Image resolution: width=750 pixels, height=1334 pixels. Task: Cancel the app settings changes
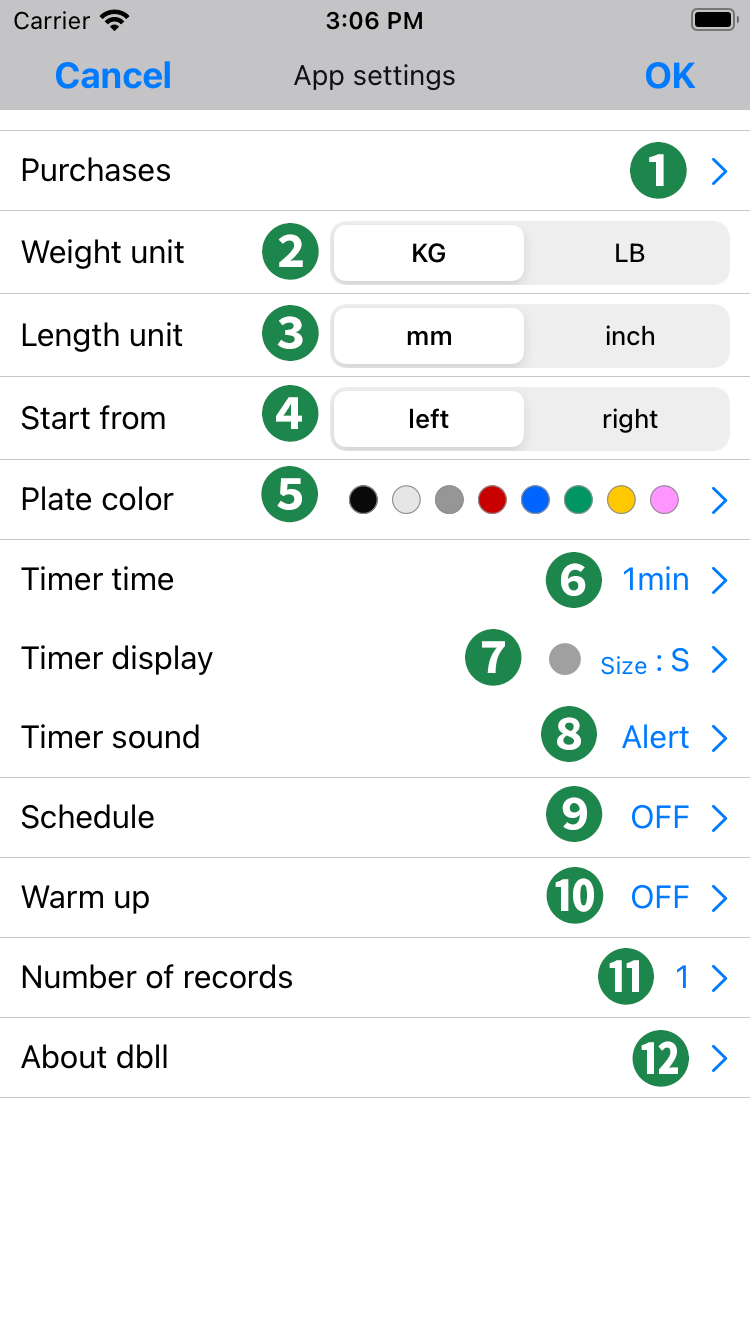coord(113,76)
